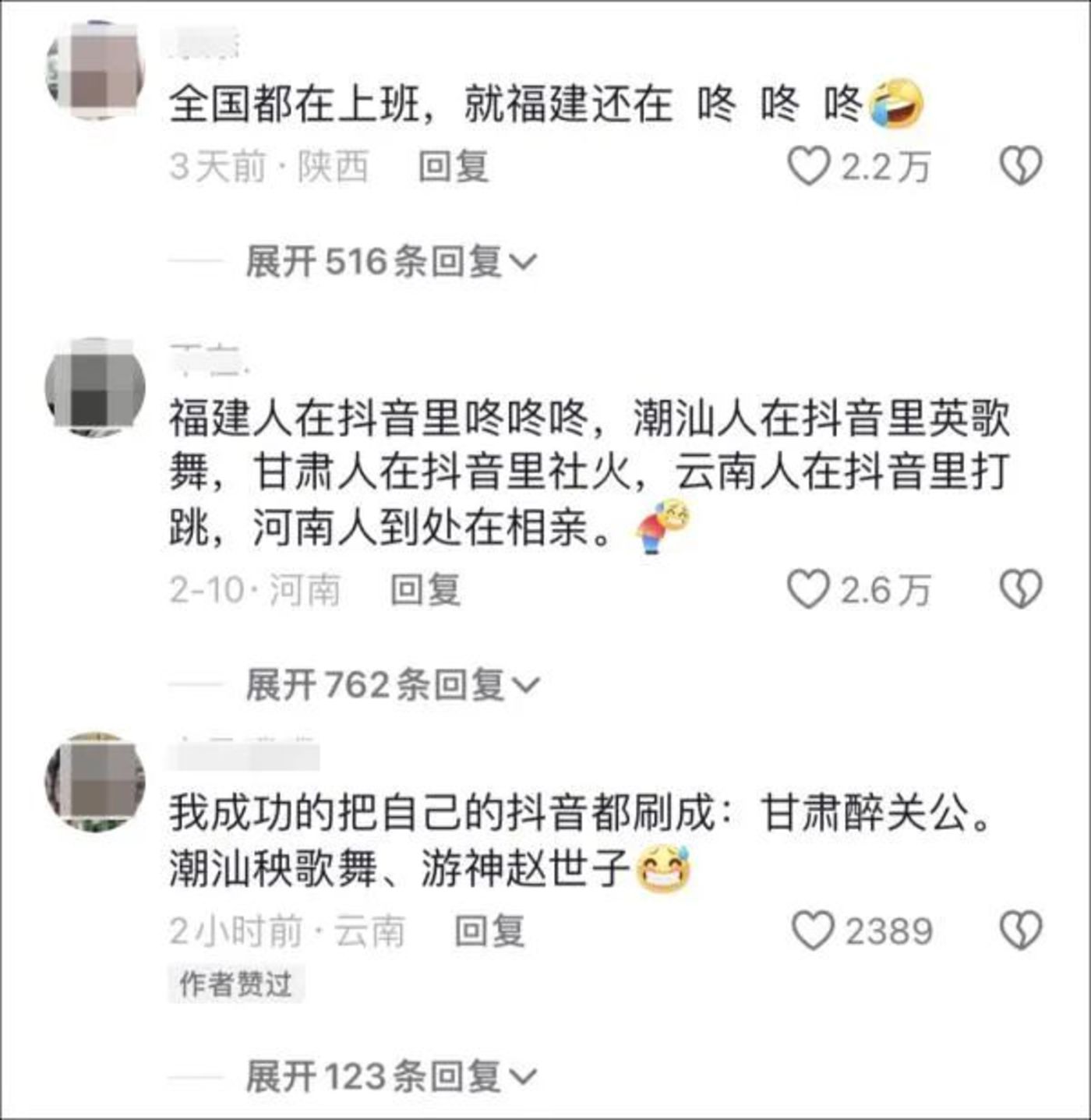Like the 河南 comment with 2.6万 likes
The height and width of the screenshot is (1120, 1091).
tap(808, 590)
